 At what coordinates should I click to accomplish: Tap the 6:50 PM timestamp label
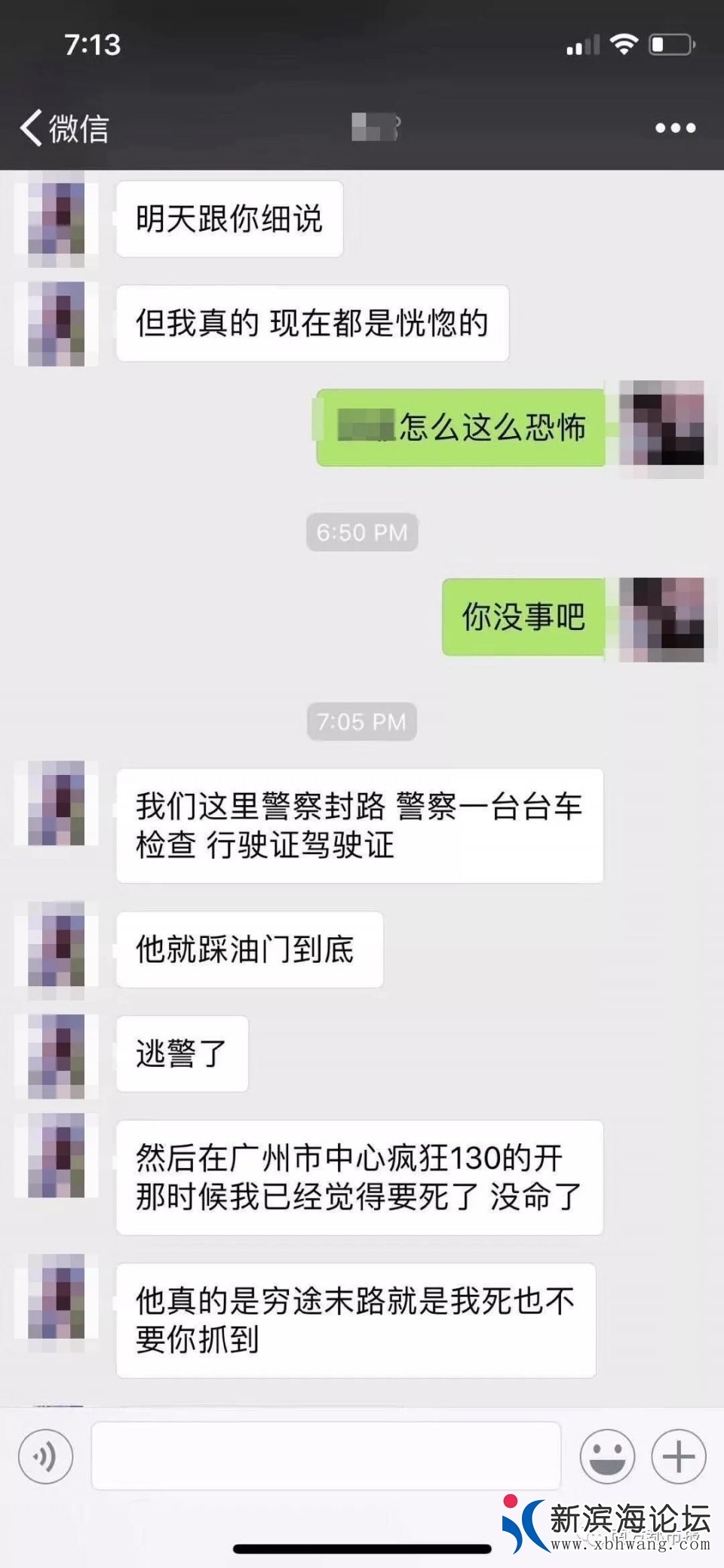coord(362,532)
